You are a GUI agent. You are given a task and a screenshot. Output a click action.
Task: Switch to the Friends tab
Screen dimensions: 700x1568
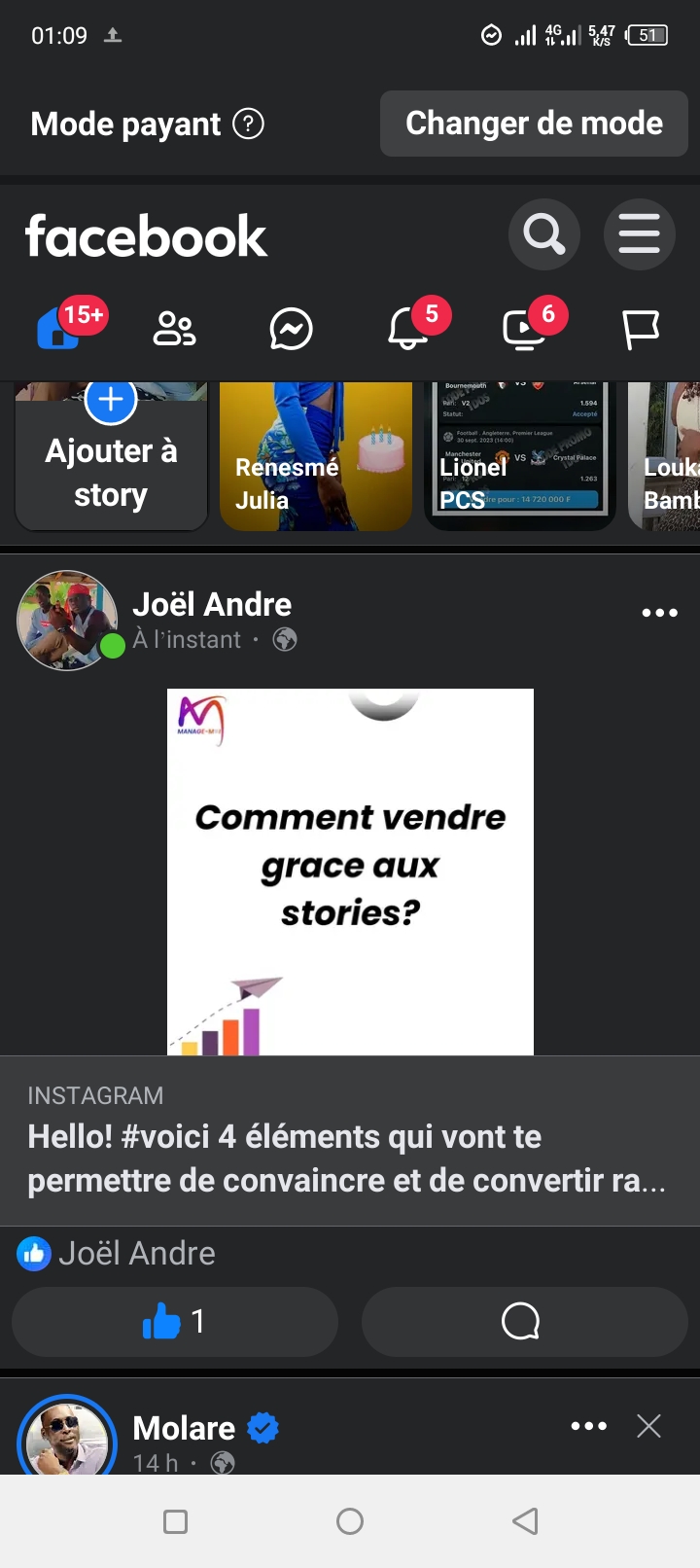pos(175,329)
